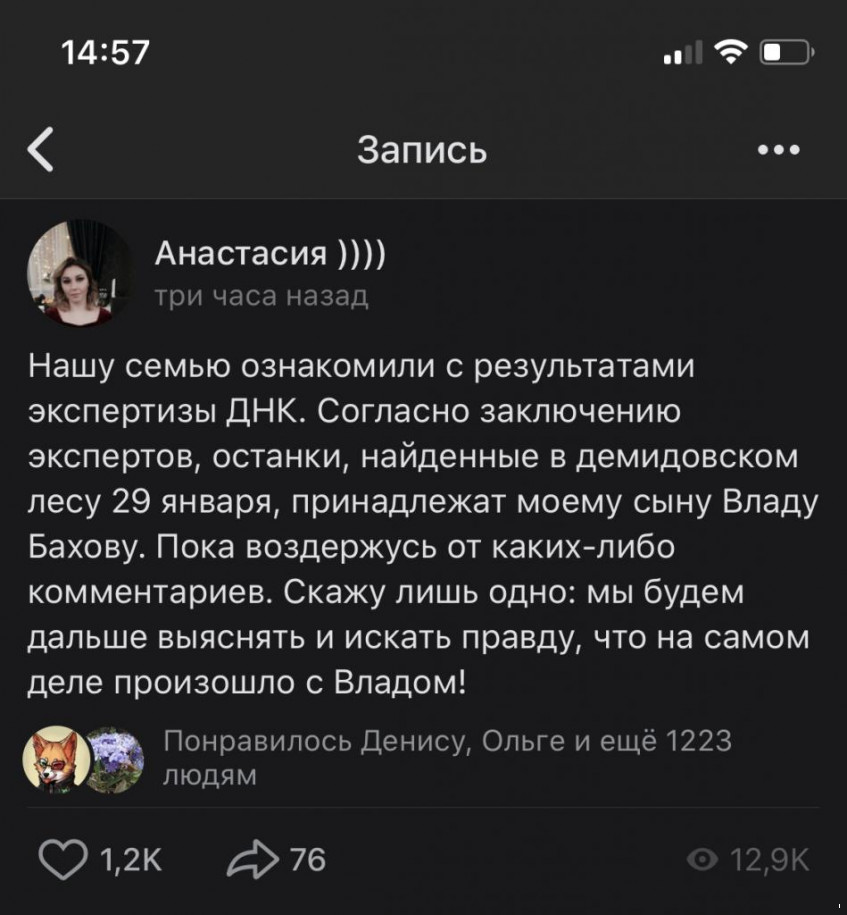The height and width of the screenshot is (915, 847).
Task: Go back from the Запись screen
Action: [x=41, y=151]
